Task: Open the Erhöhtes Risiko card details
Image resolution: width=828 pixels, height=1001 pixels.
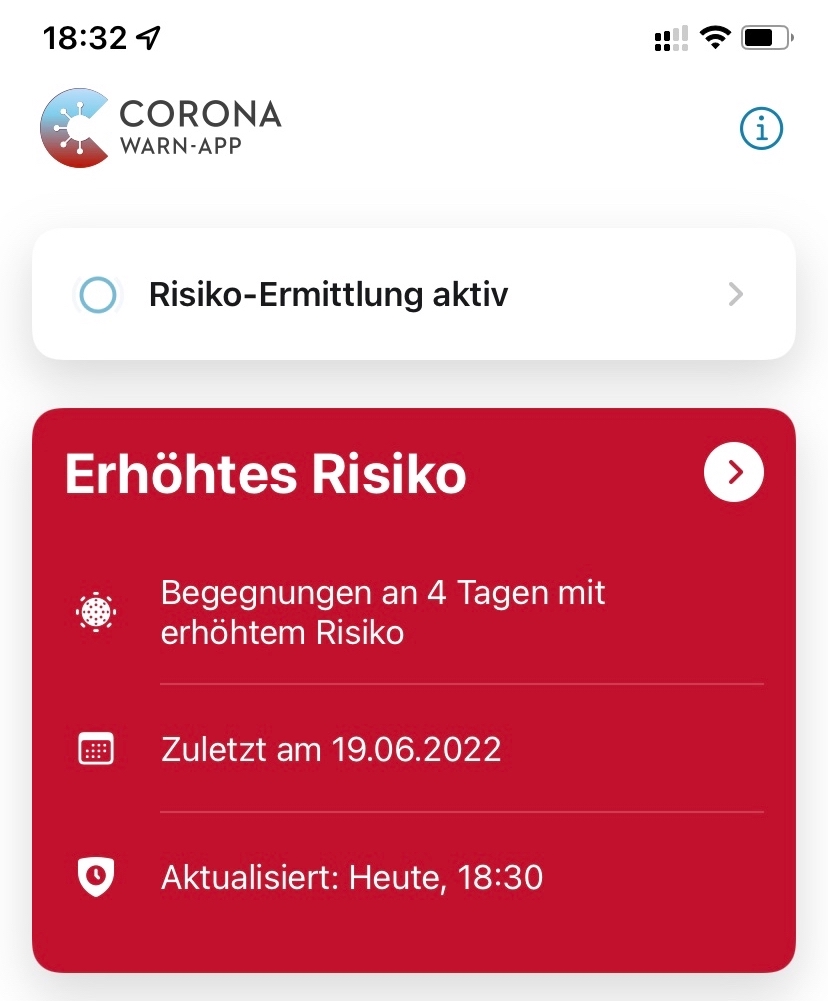Action: point(734,472)
